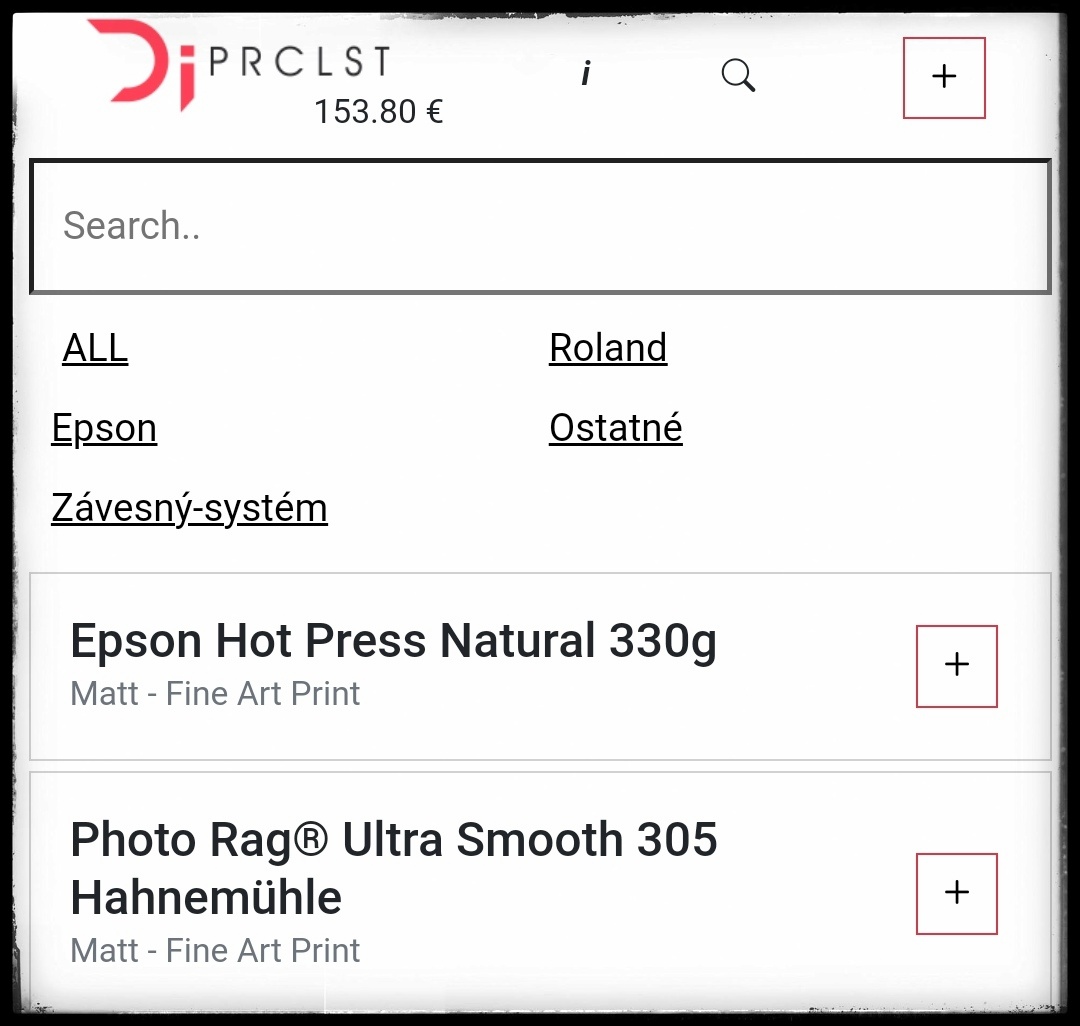Show ALL categories
1080x1026 pixels.
click(95, 348)
